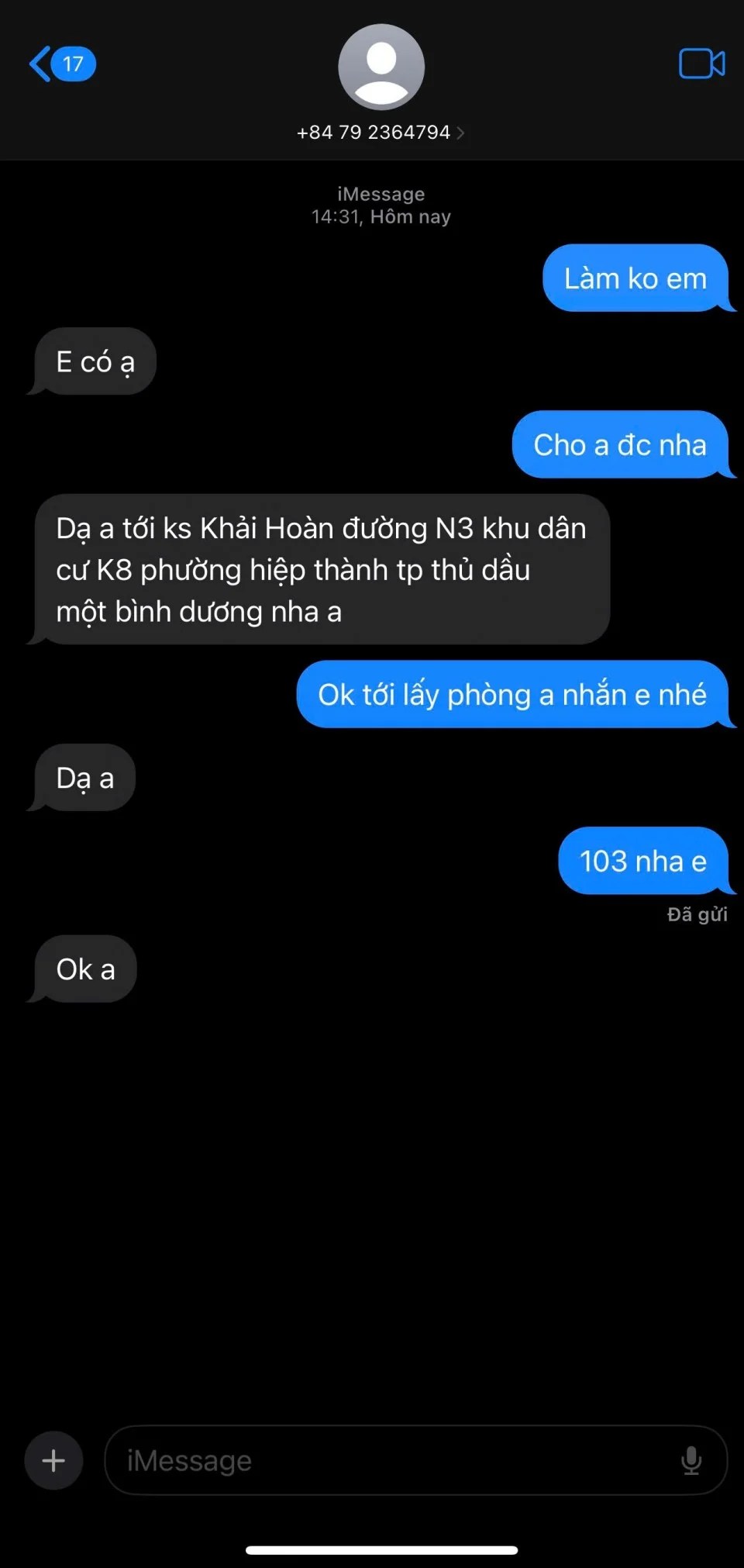Open contact details for +84 79 2364794

point(381,133)
